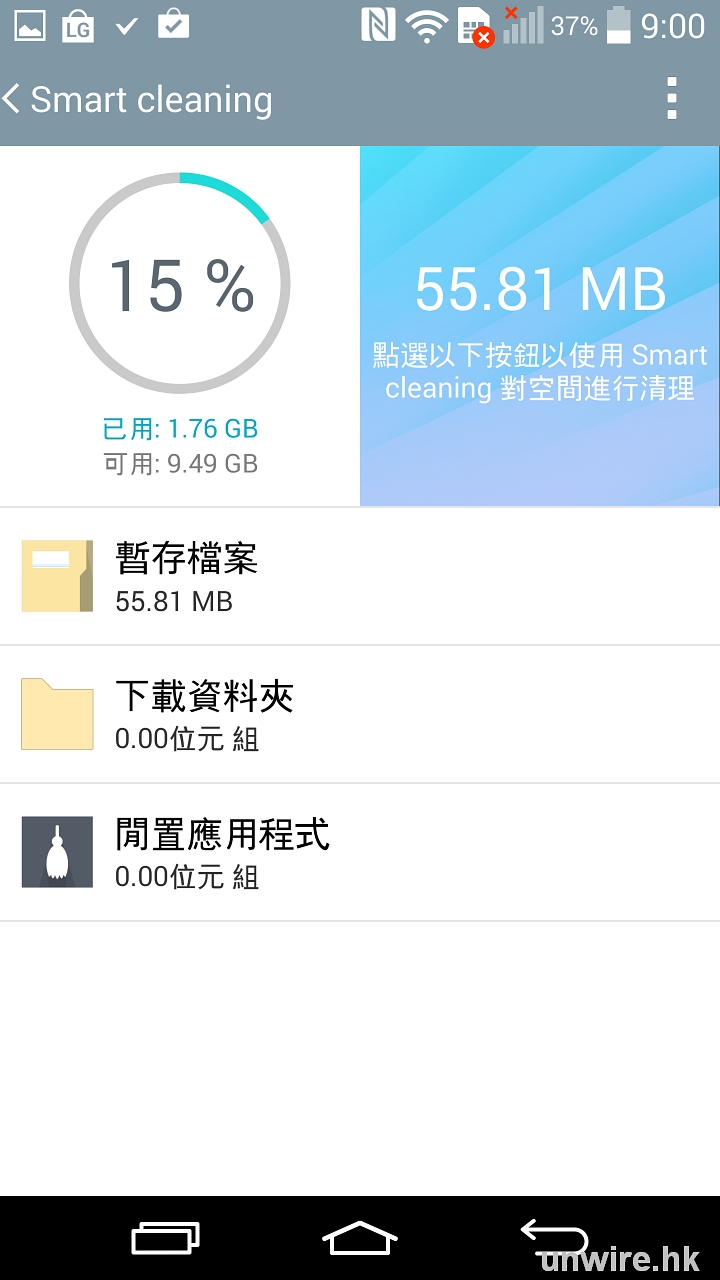Open the 下載資料夾 row

pyautogui.click(x=360, y=714)
